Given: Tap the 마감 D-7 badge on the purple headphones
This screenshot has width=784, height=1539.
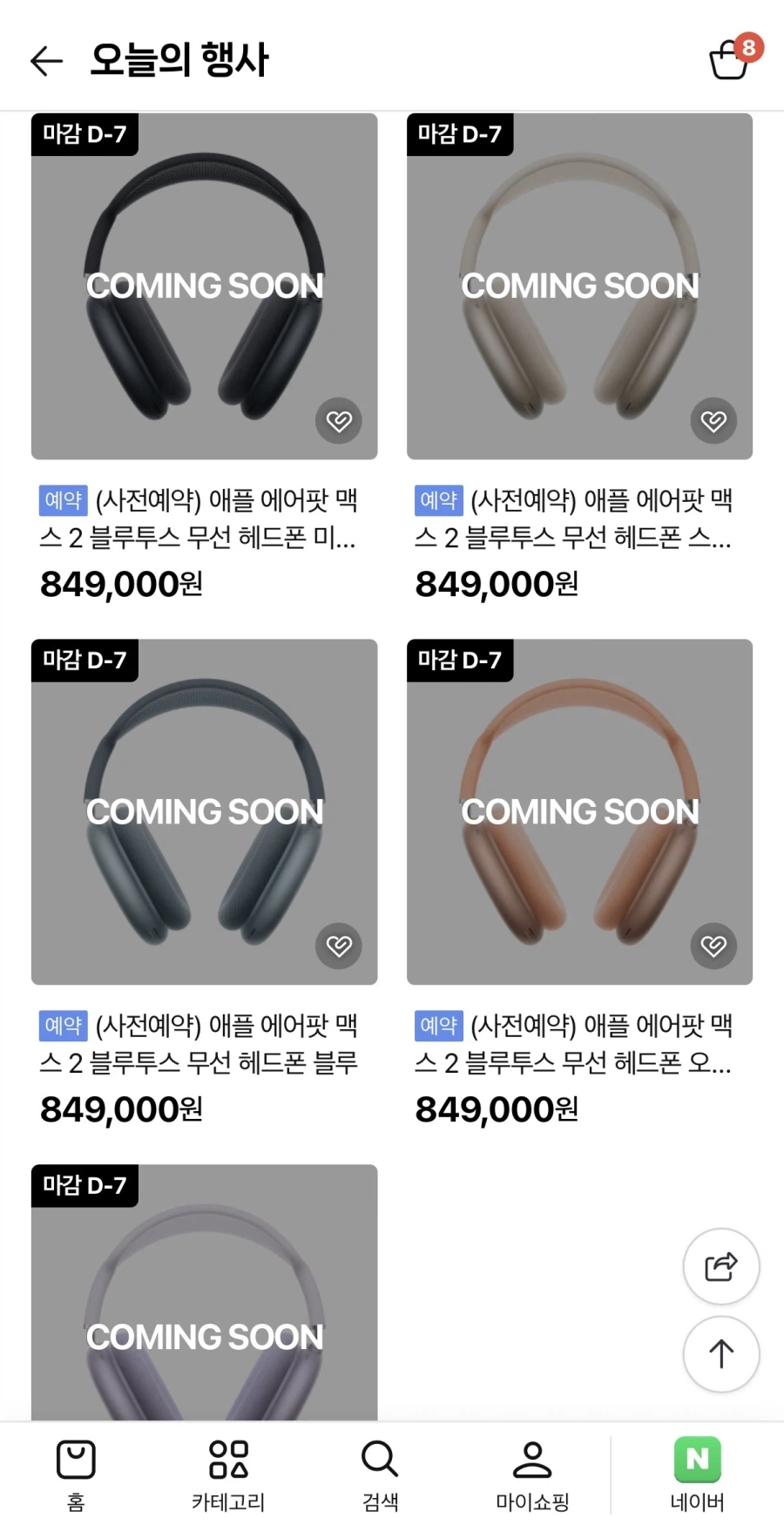Looking at the screenshot, I should (x=84, y=1185).
